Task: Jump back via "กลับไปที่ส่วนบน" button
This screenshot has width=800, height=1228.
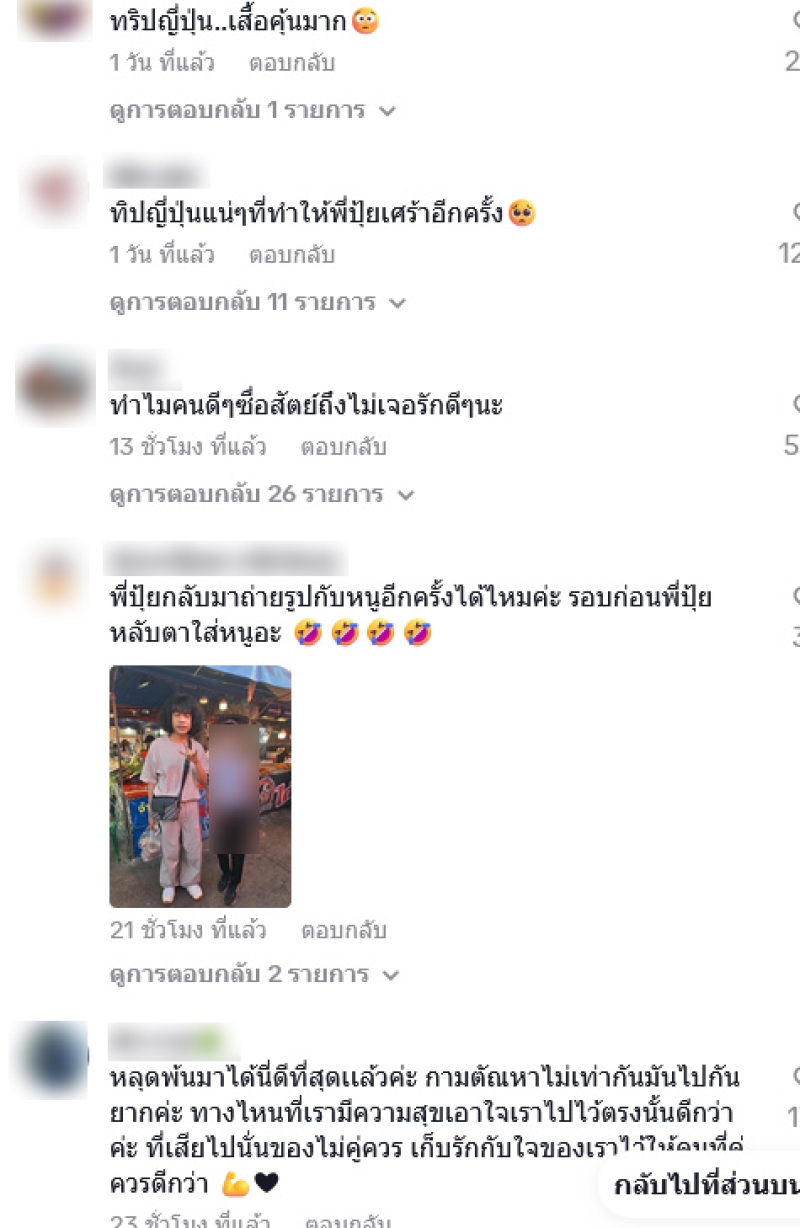Action: 705,1185
